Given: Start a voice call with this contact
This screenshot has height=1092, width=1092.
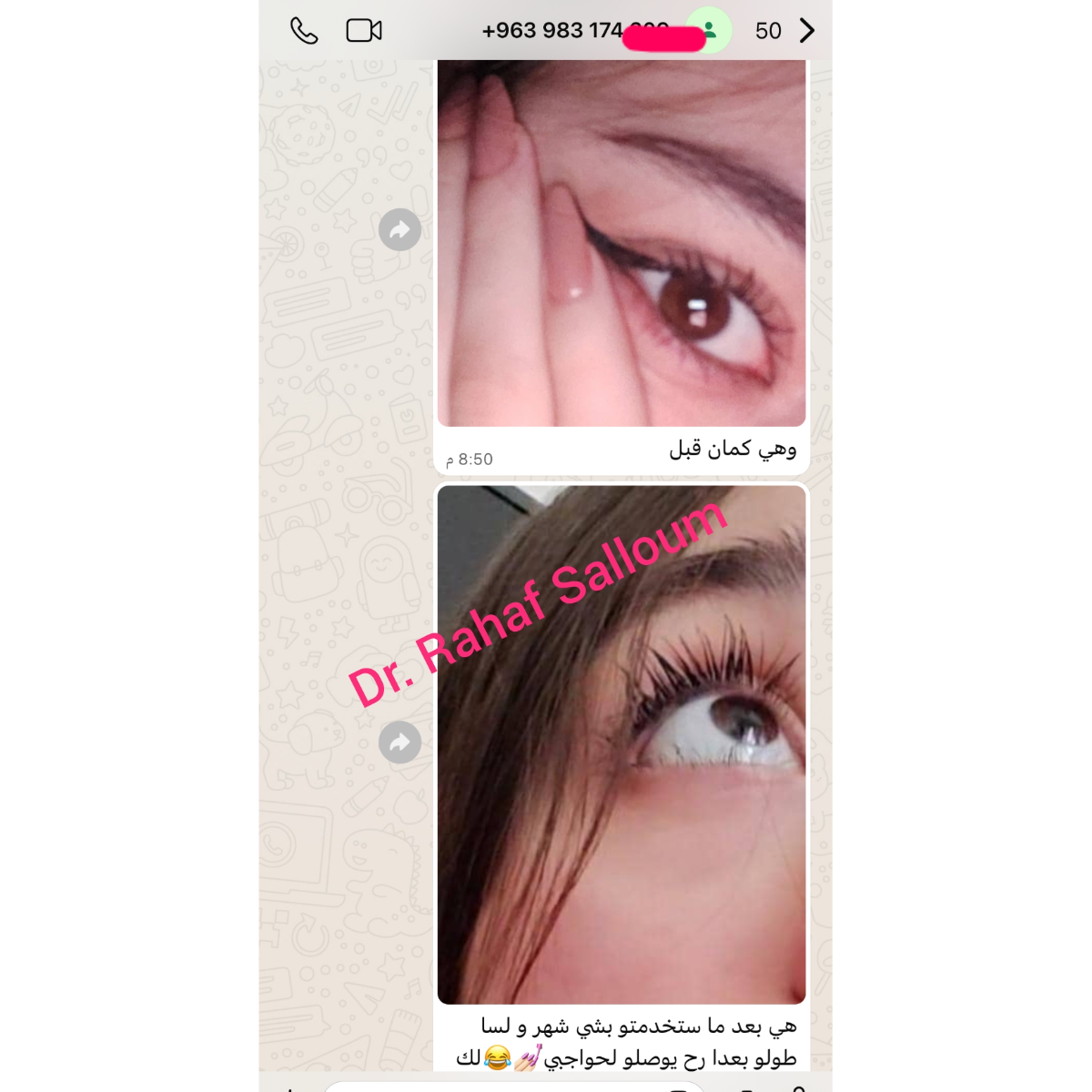Looking at the screenshot, I should coord(304,31).
